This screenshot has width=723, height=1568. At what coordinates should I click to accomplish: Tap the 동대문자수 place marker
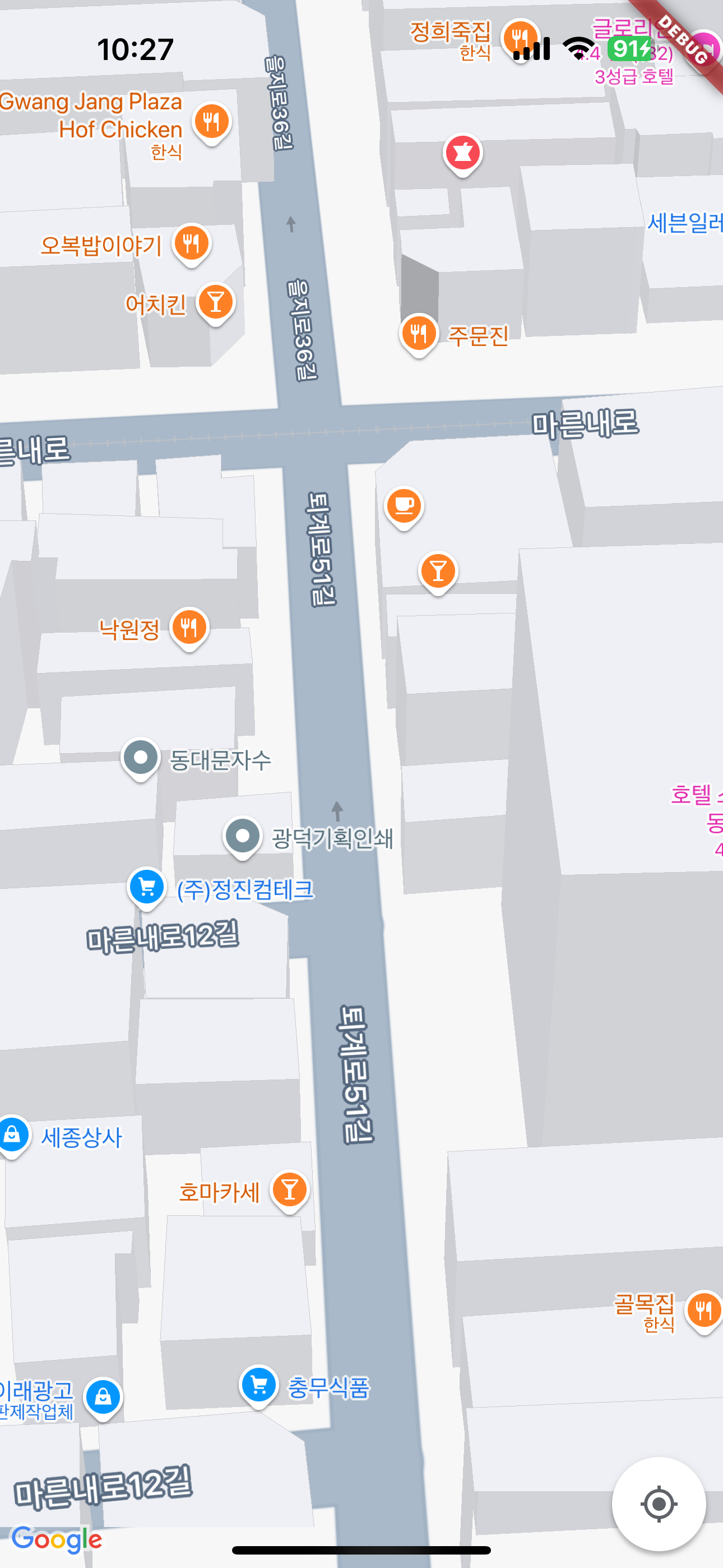[x=141, y=758]
